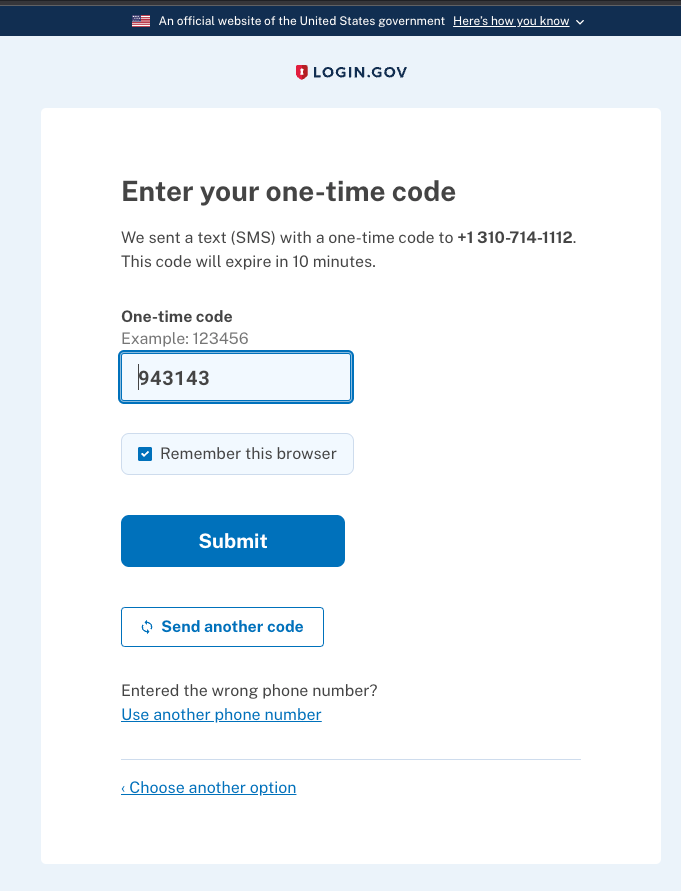Open Use another phone number link
The height and width of the screenshot is (891, 681).
point(221,714)
